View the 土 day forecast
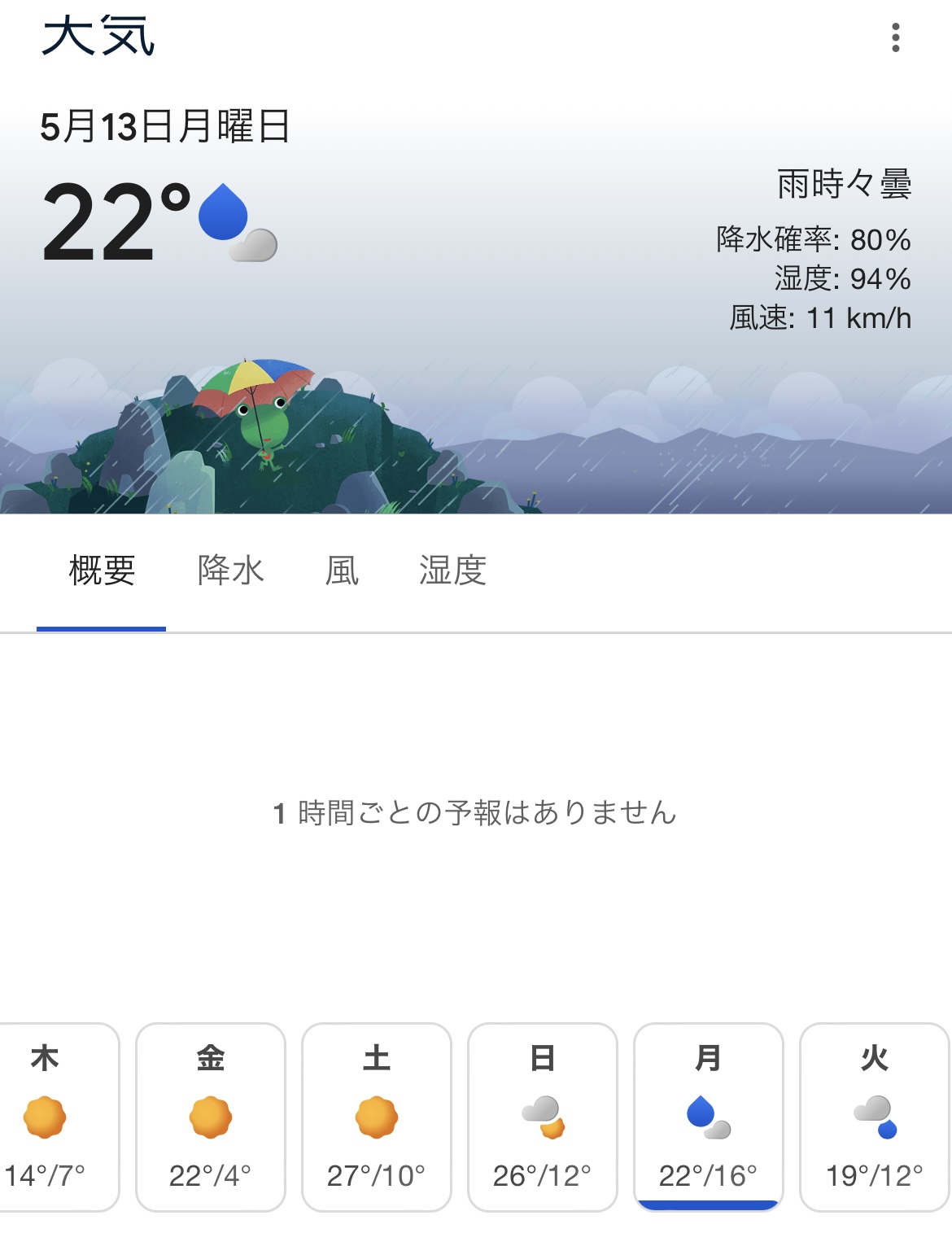This screenshot has height=1233, width=952. [x=377, y=1117]
